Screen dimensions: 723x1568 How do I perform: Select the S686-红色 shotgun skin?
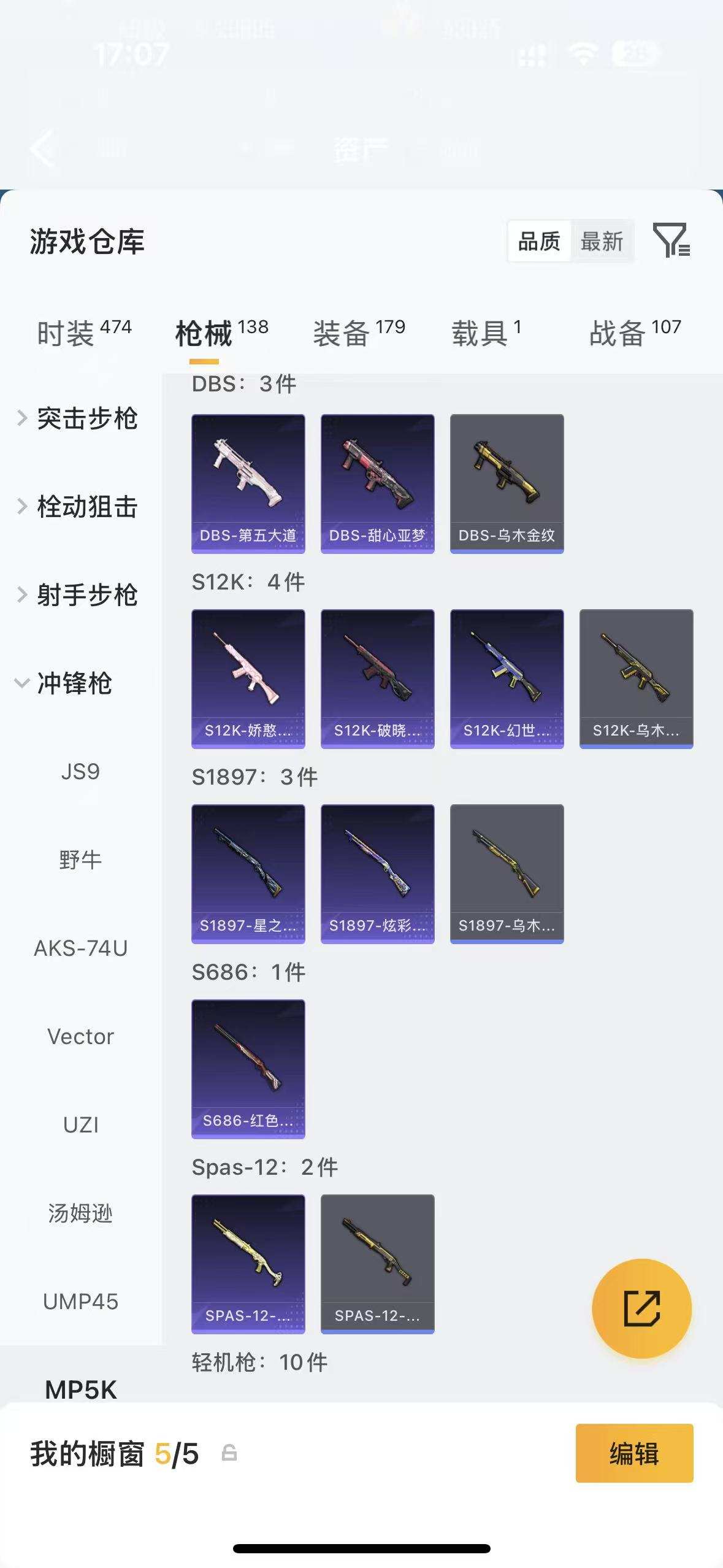pos(248,1069)
